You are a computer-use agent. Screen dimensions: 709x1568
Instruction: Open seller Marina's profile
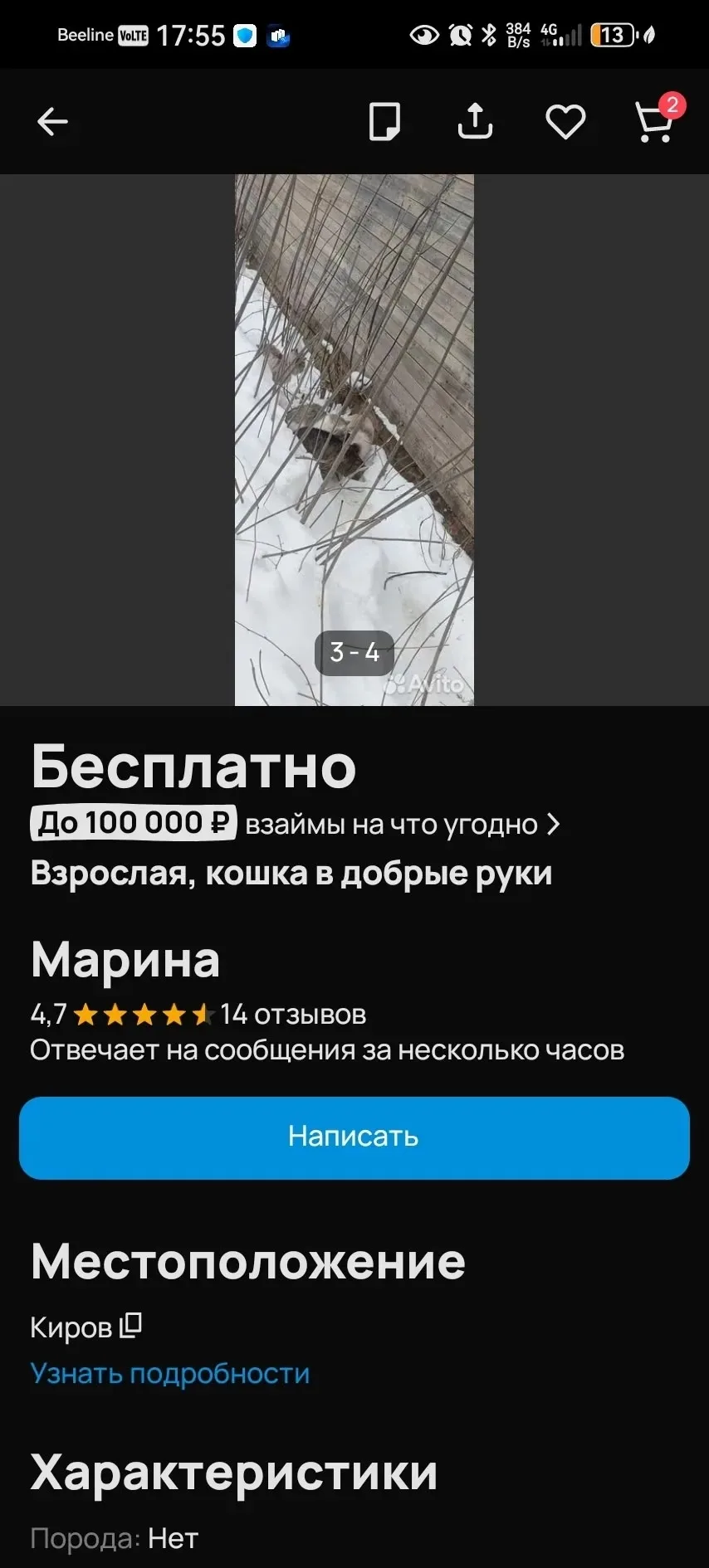click(x=126, y=960)
